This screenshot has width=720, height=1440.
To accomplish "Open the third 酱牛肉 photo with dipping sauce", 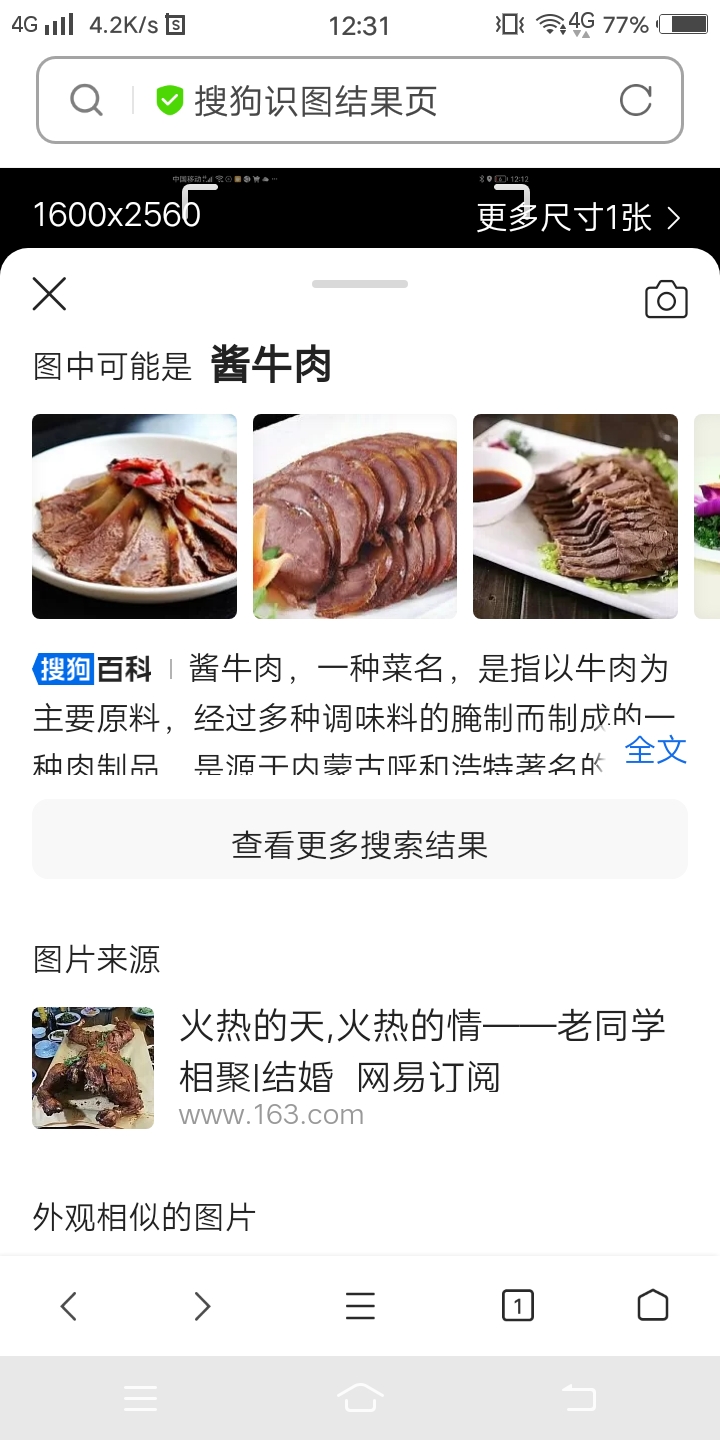I will pyautogui.click(x=575, y=516).
